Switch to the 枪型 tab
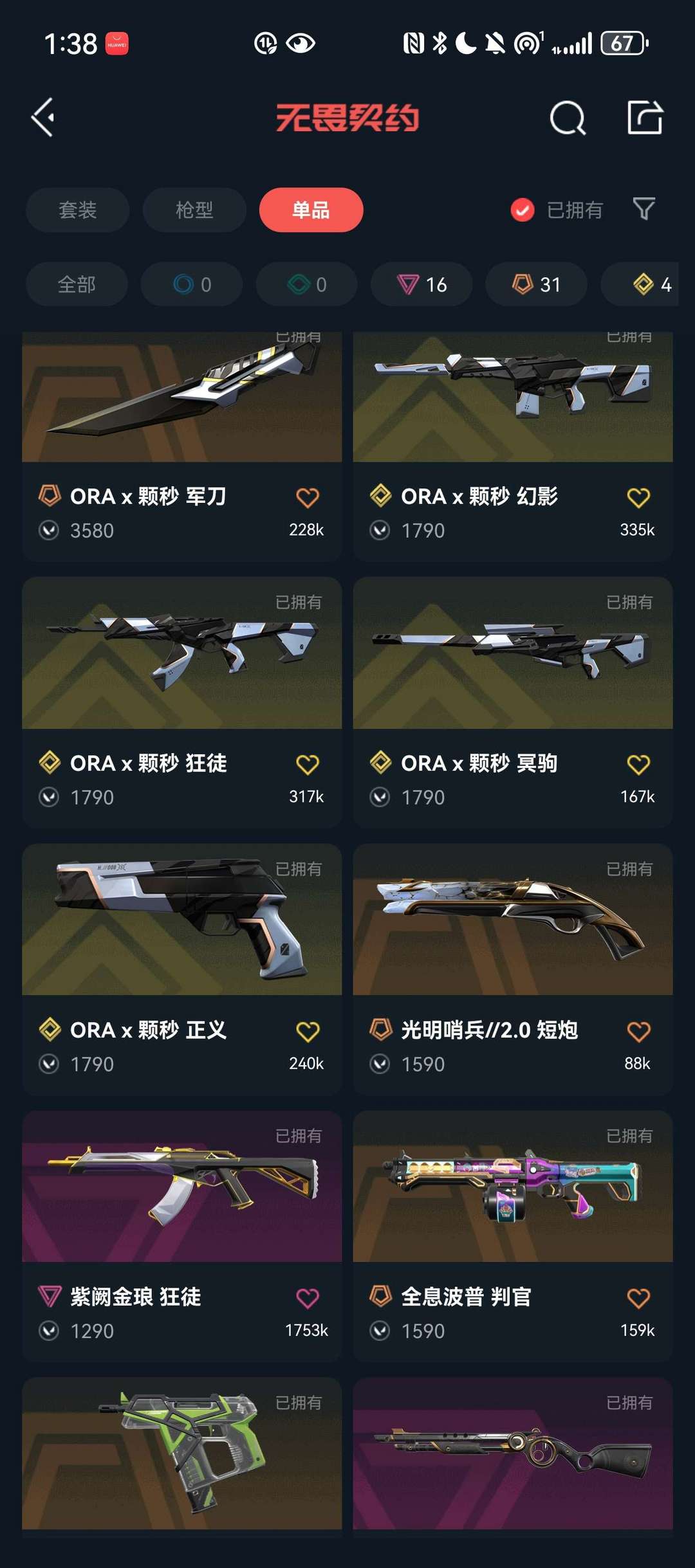The image size is (695, 1568). [x=194, y=210]
